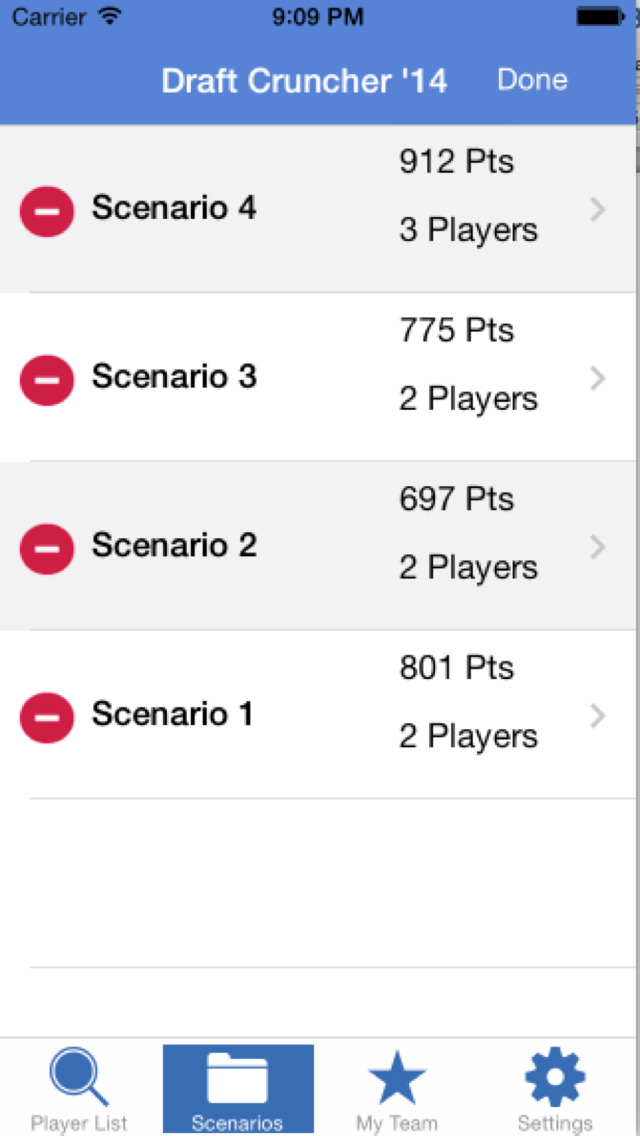This screenshot has width=640, height=1136.
Task: Hit the red minus next to Scenario 1
Action: click(47, 716)
